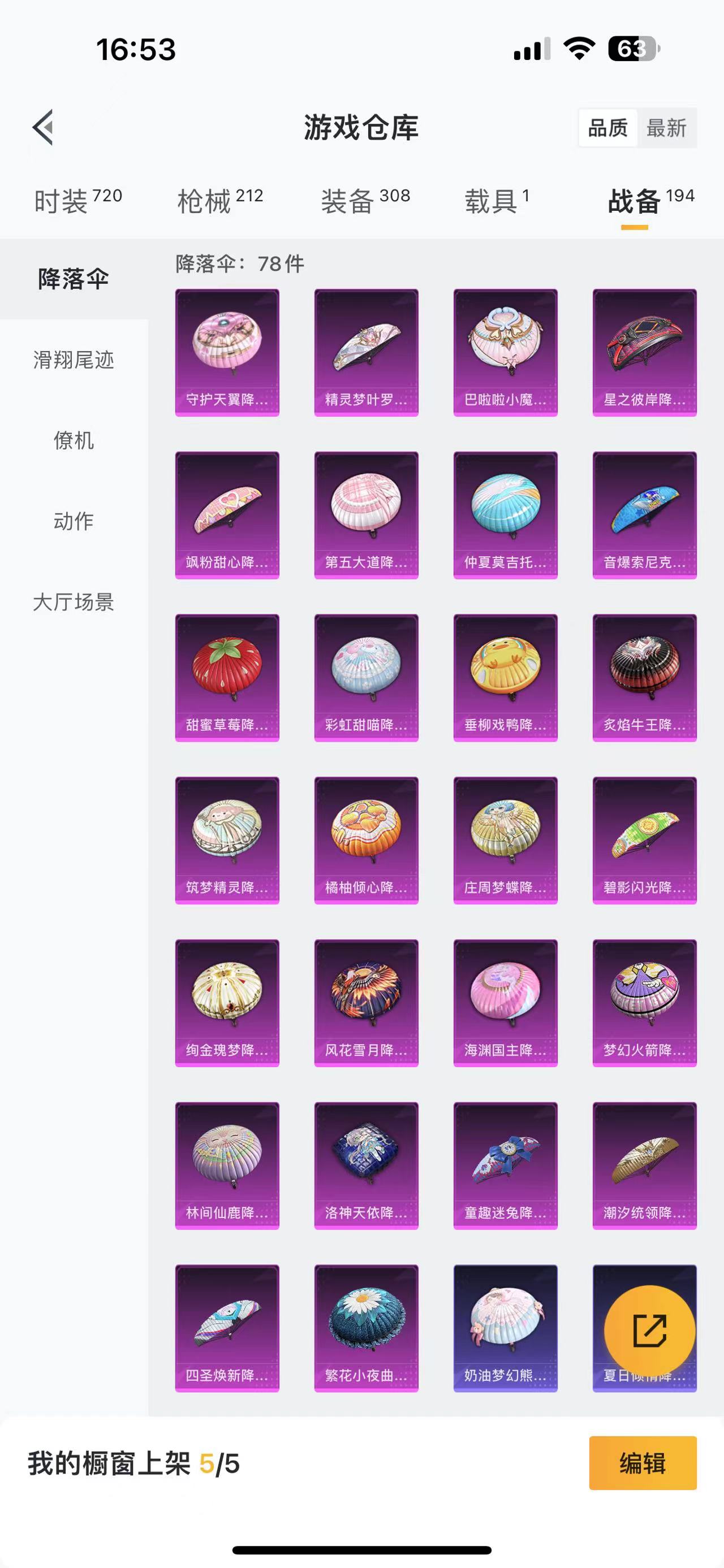Select the 音爆索尼克 parachute thumbnail

(x=644, y=514)
